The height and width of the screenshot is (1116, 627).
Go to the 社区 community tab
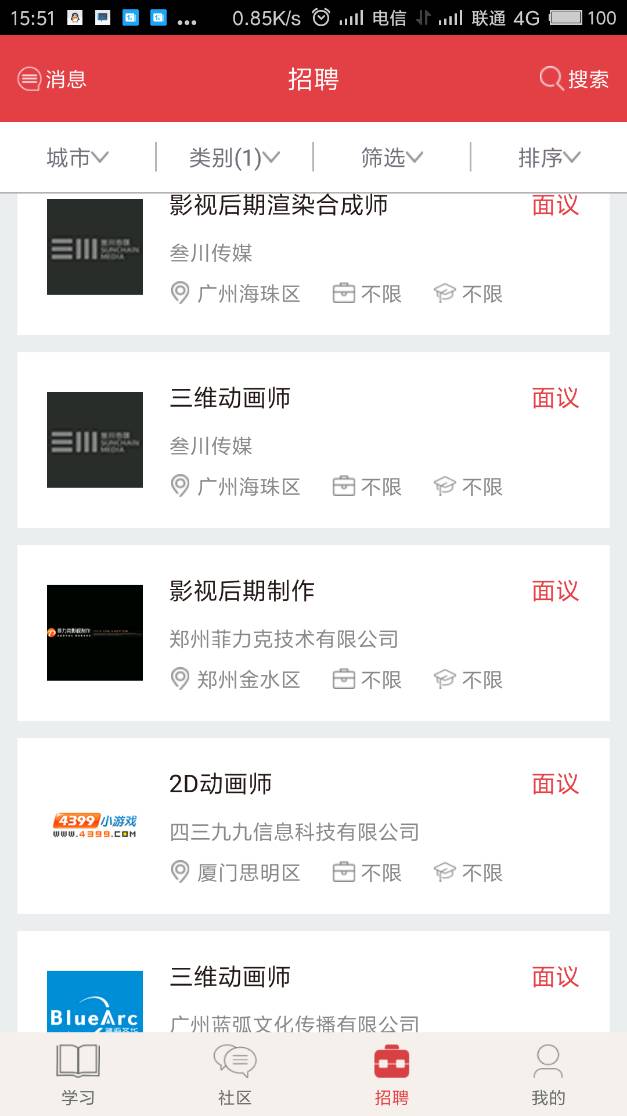tap(235, 1075)
